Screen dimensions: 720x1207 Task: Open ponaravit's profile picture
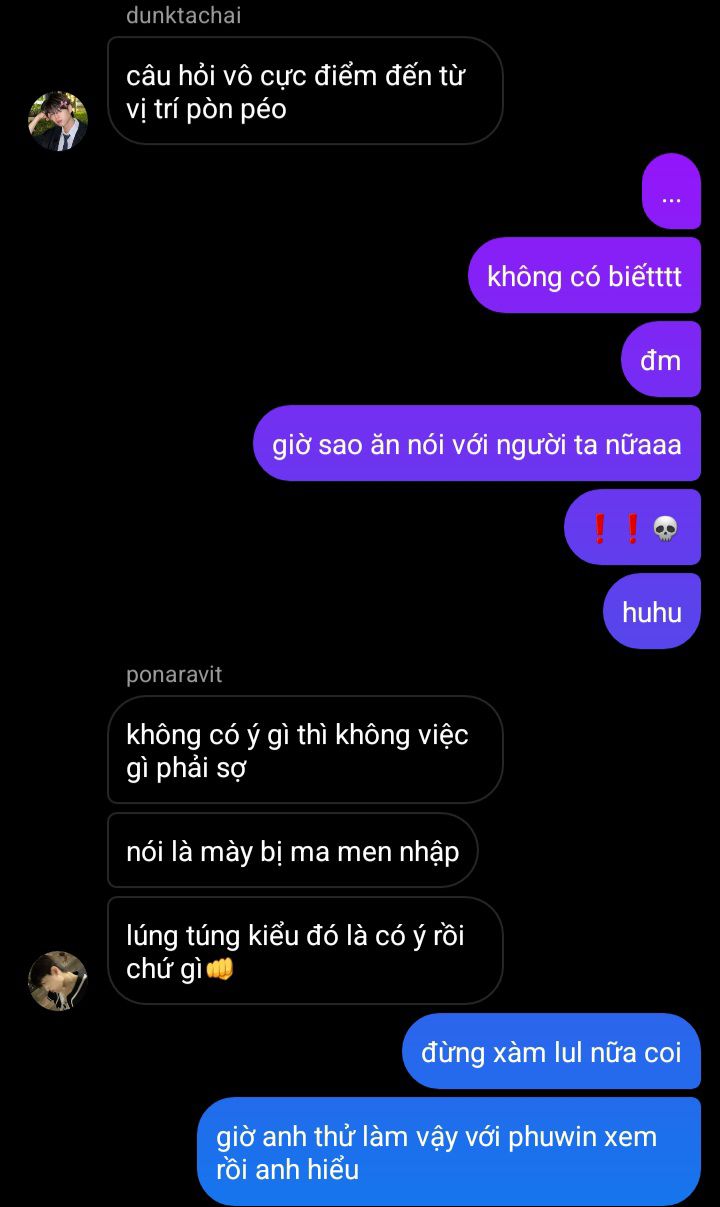[x=58, y=981]
